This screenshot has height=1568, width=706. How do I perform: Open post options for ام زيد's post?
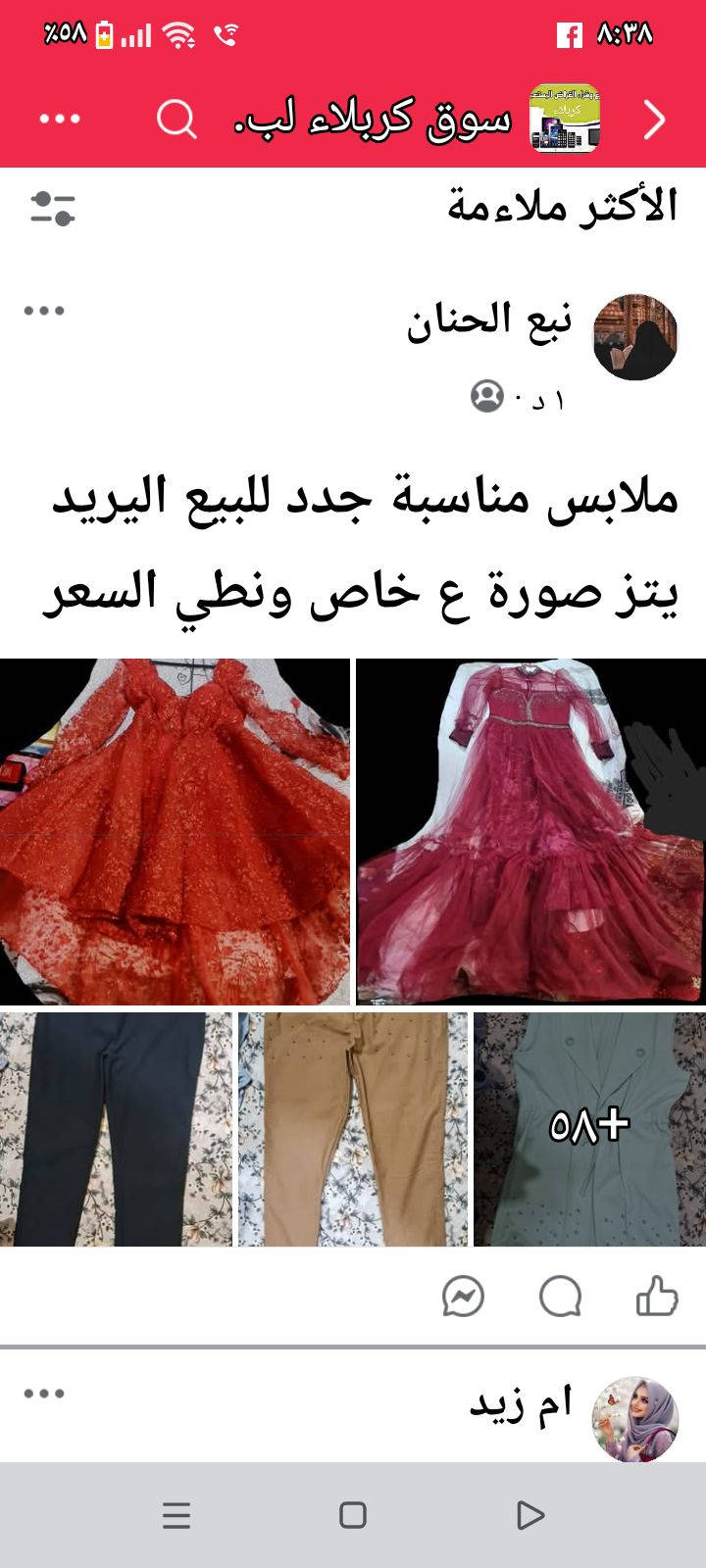[x=44, y=1394]
